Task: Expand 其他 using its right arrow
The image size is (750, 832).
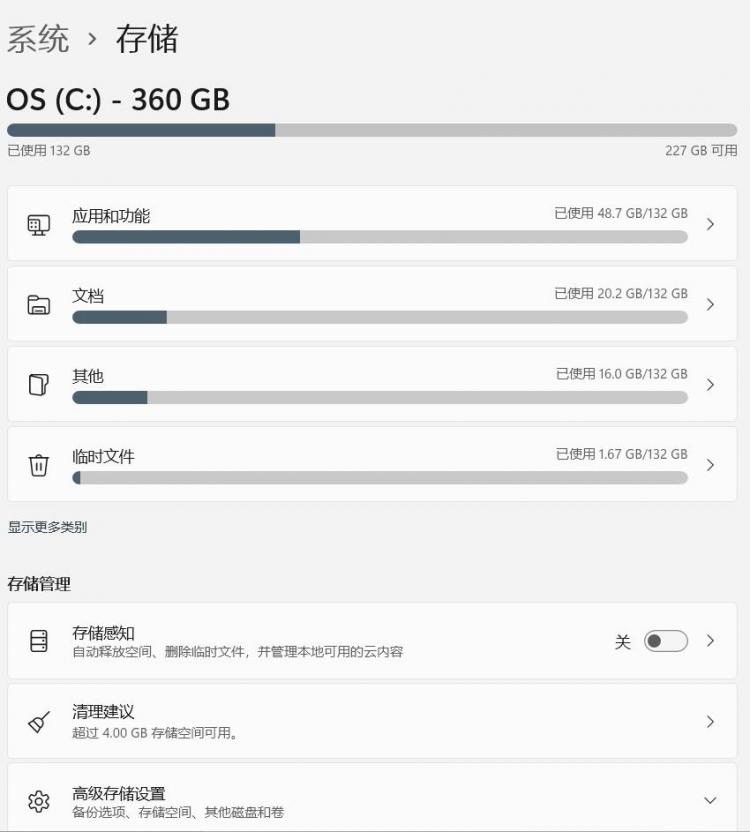Action: coord(711,384)
